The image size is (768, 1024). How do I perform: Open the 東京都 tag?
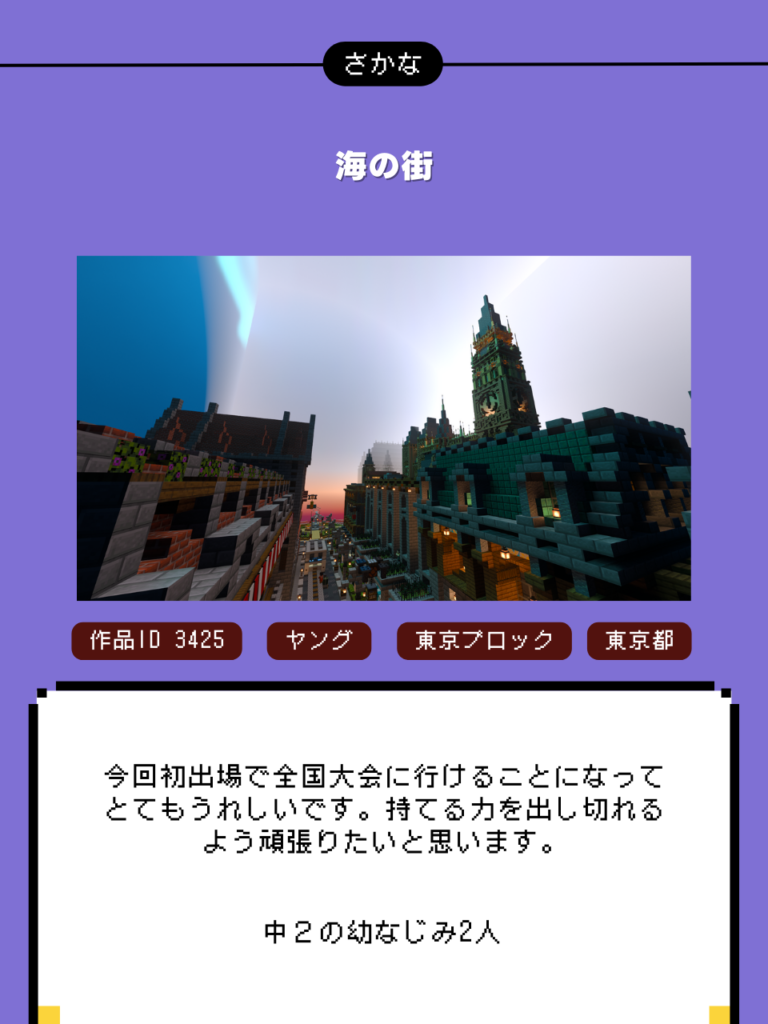[x=639, y=641]
